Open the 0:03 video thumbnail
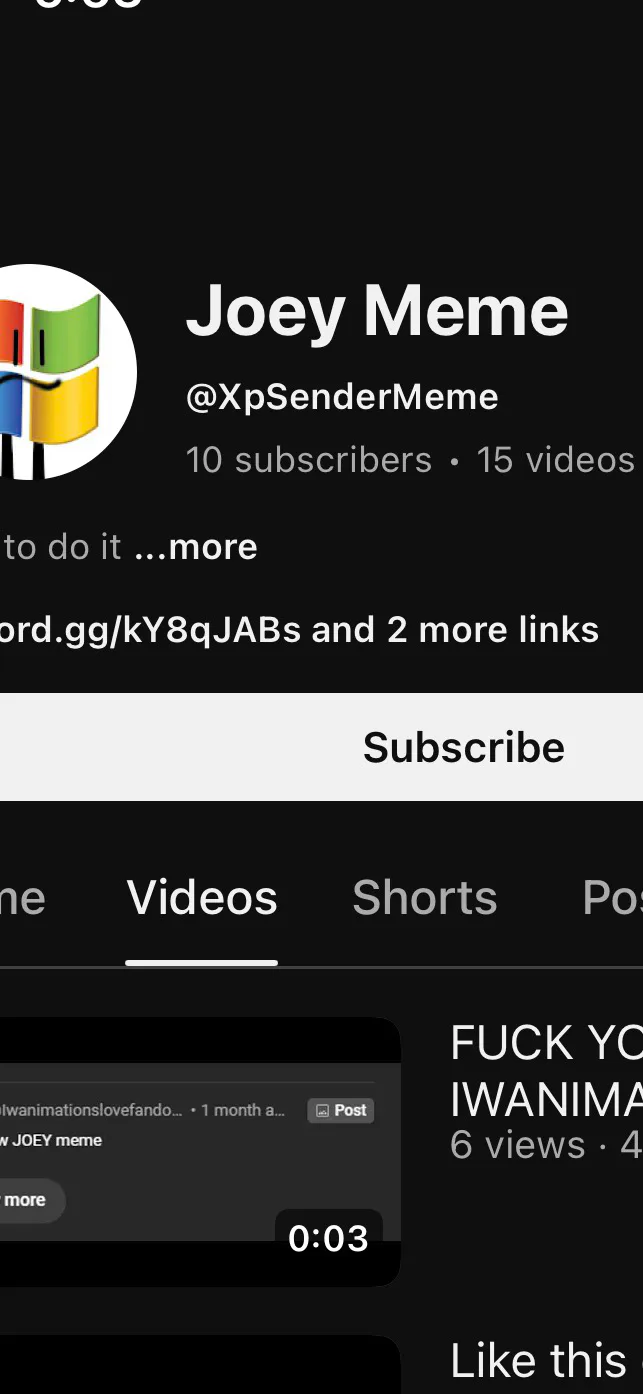 (x=200, y=1152)
